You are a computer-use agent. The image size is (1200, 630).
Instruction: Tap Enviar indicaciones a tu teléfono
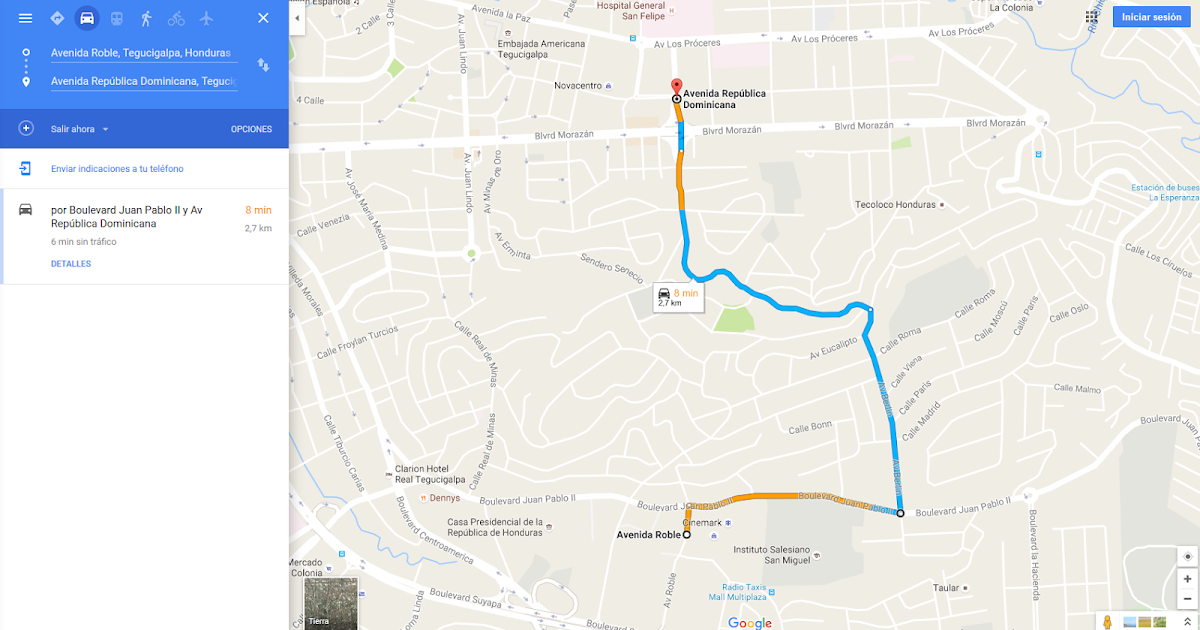(x=117, y=169)
